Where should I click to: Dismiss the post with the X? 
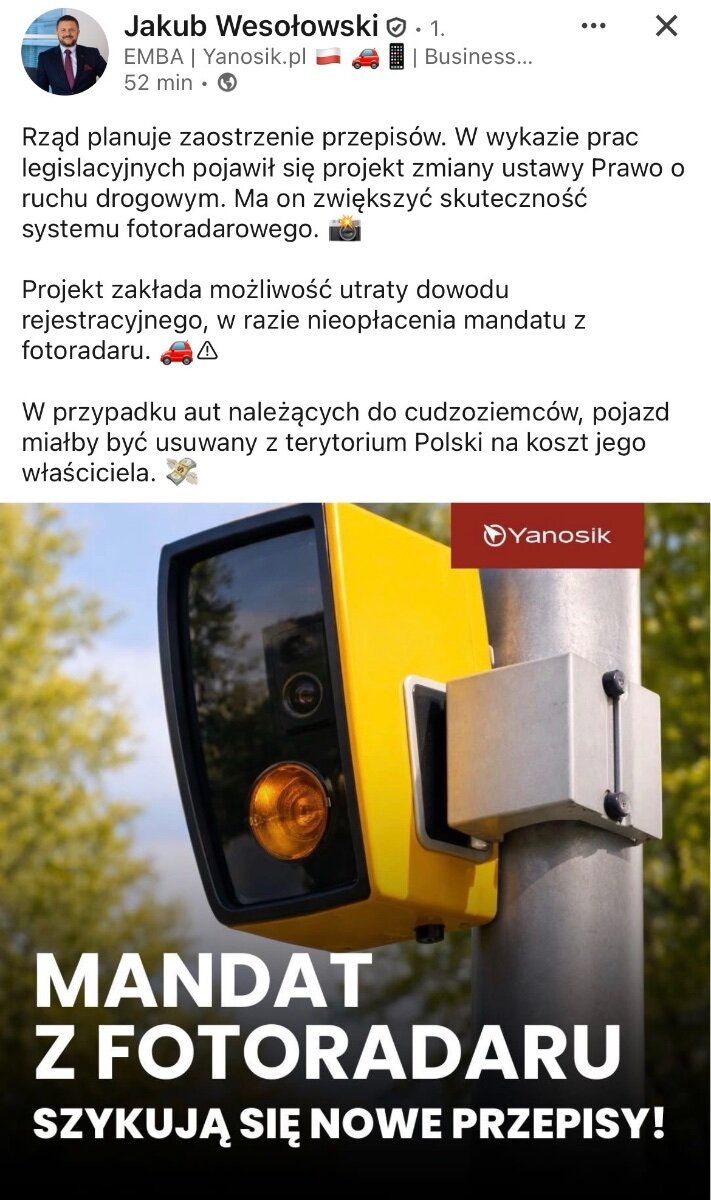(x=666, y=26)
